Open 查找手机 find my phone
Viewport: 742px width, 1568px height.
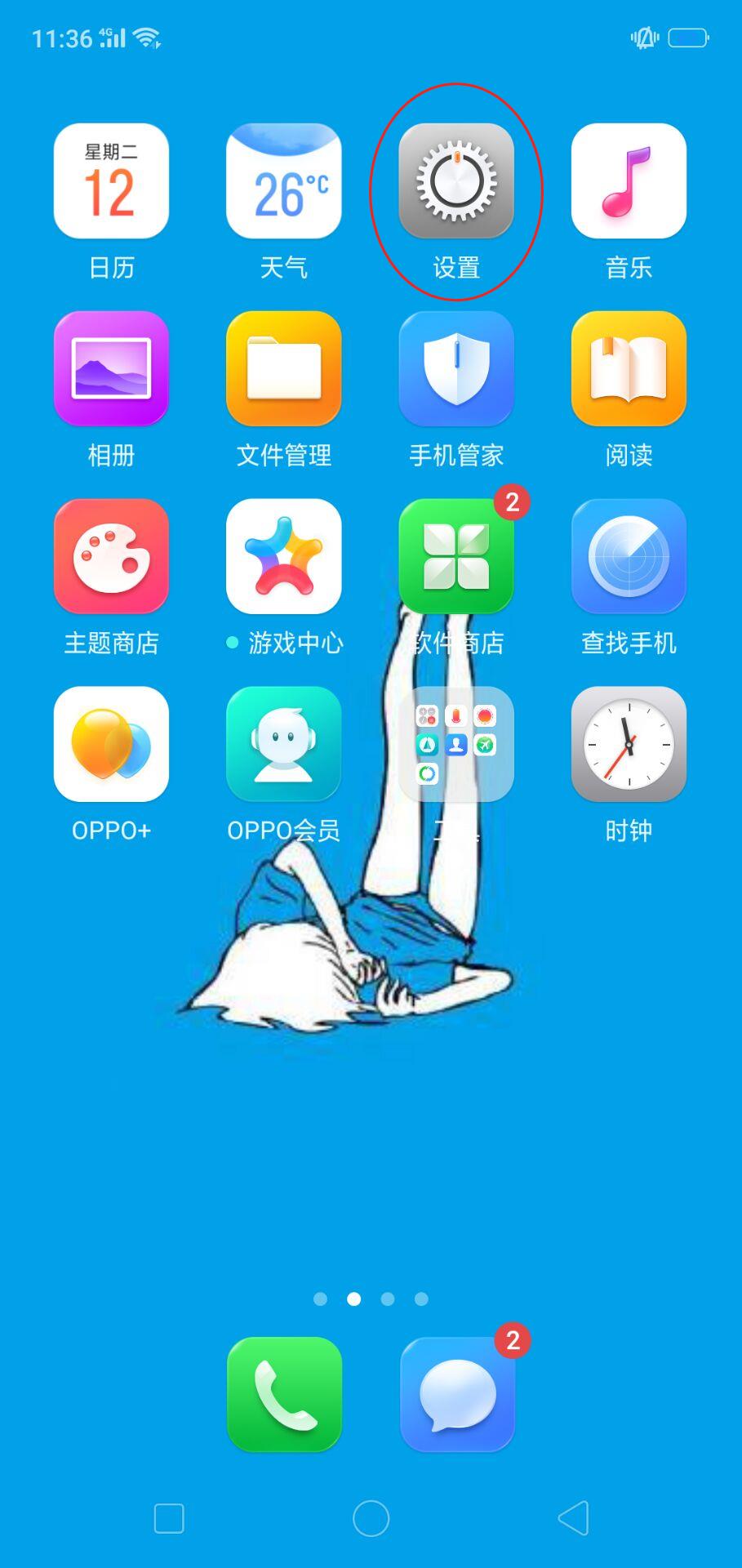[629, 556]
